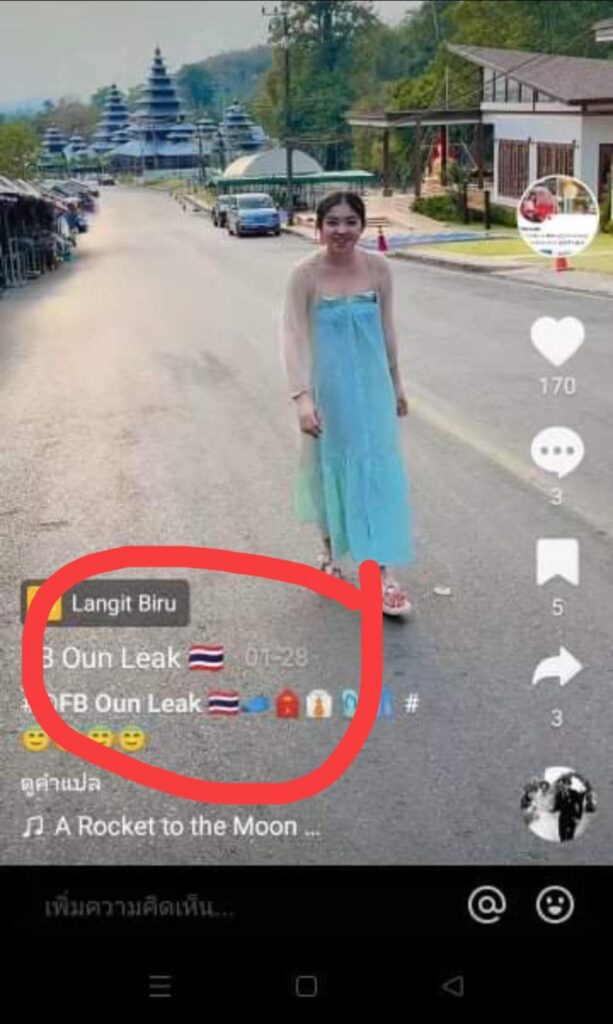Open the Langit Biru effect chip
The width and height of the screenshot is (613, 1024).
pyautogui.click(x=106, y=604)
